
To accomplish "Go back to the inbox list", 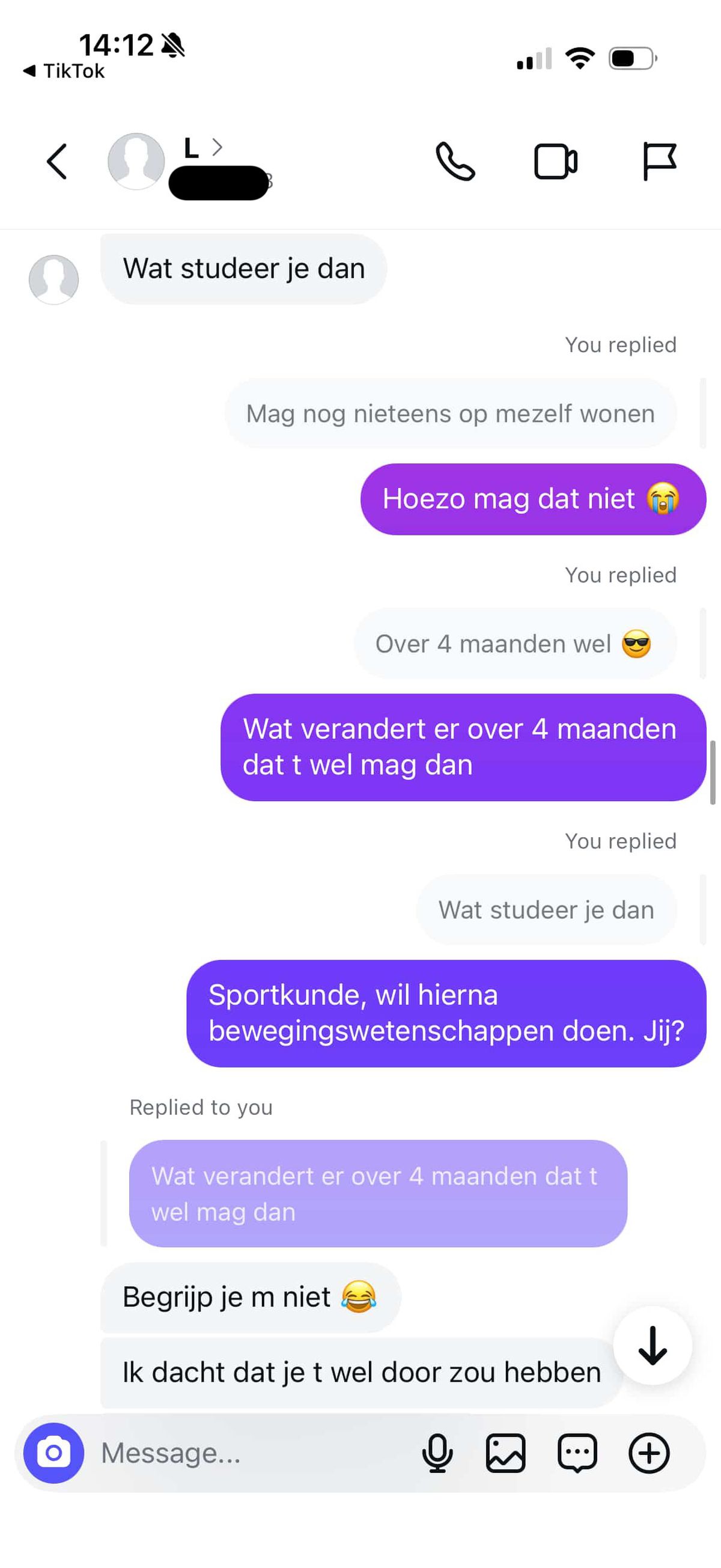I will click(56, 162).
